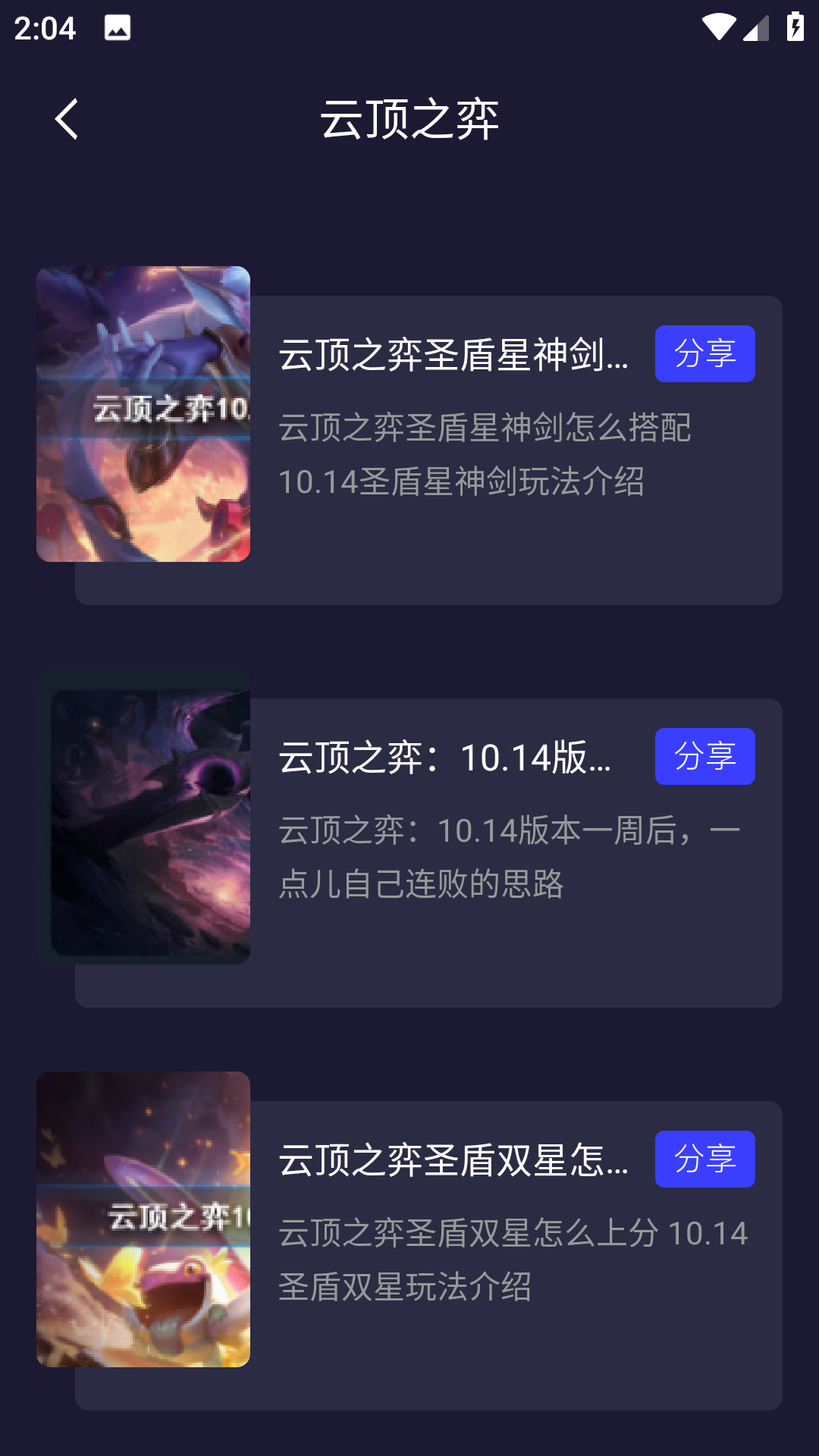
Task: Share the 云顶之弈圣盾星神剑 article
Action: click(704, 354)
